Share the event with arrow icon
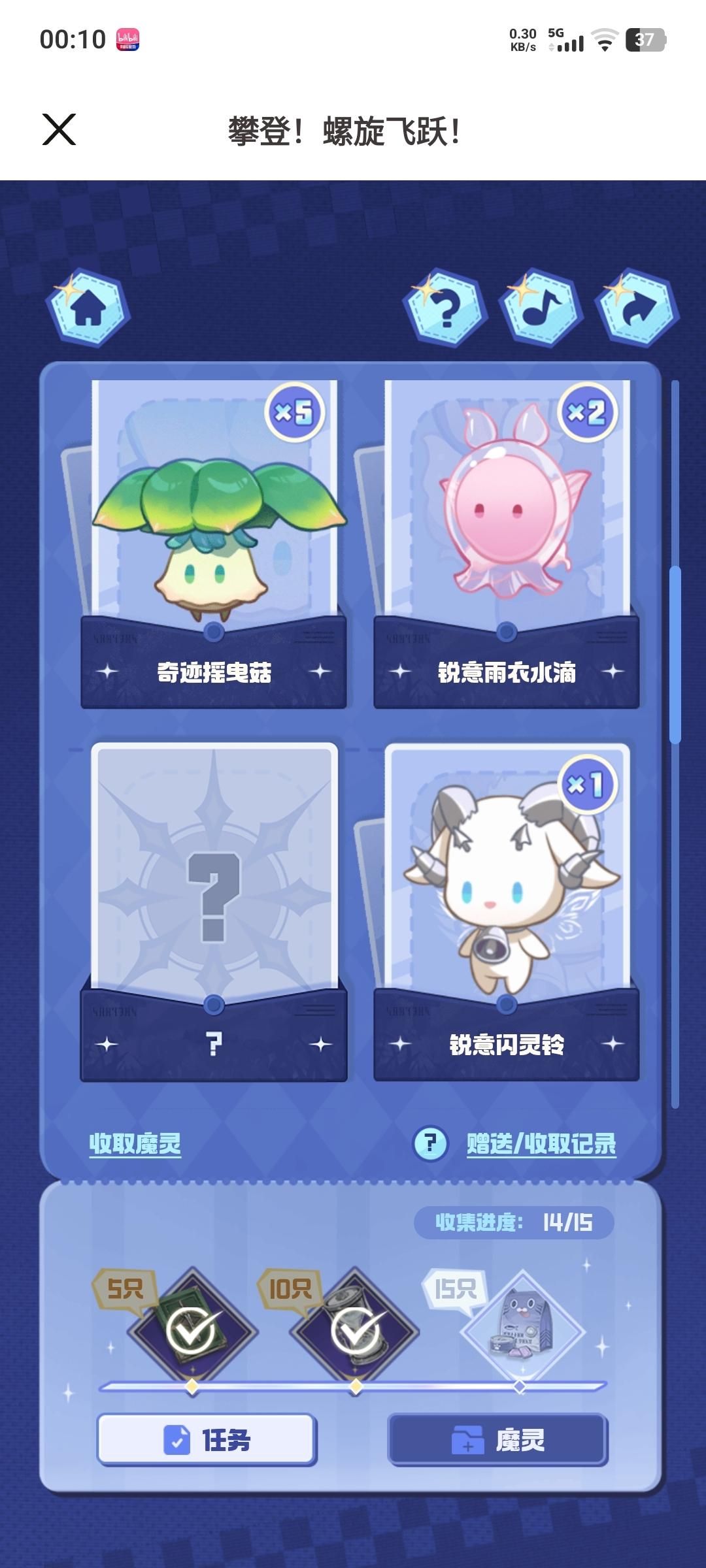Screen dimensions: 706x1568 [637, 307]
